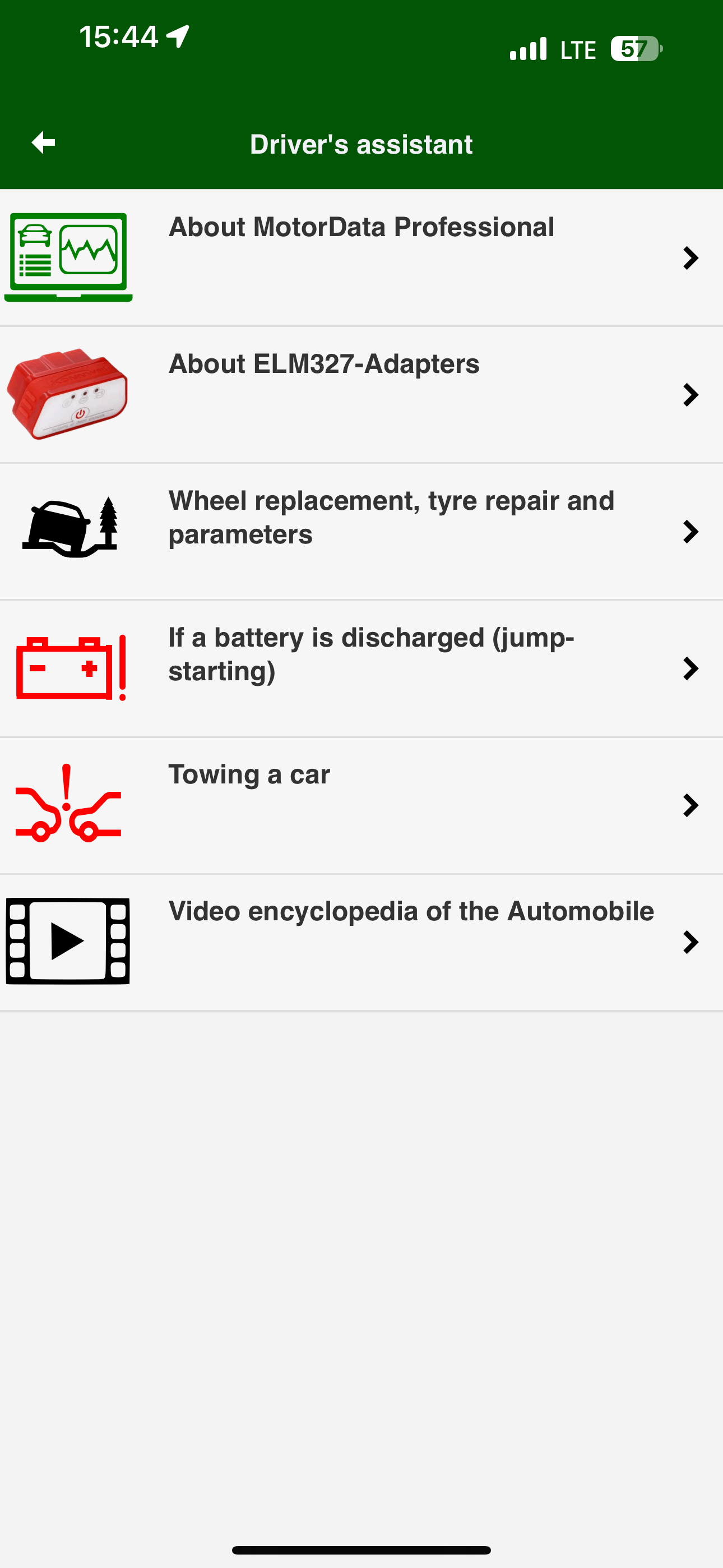Go back using the header arrow
Screen dimensions: 723x1568
coord(43,144)
